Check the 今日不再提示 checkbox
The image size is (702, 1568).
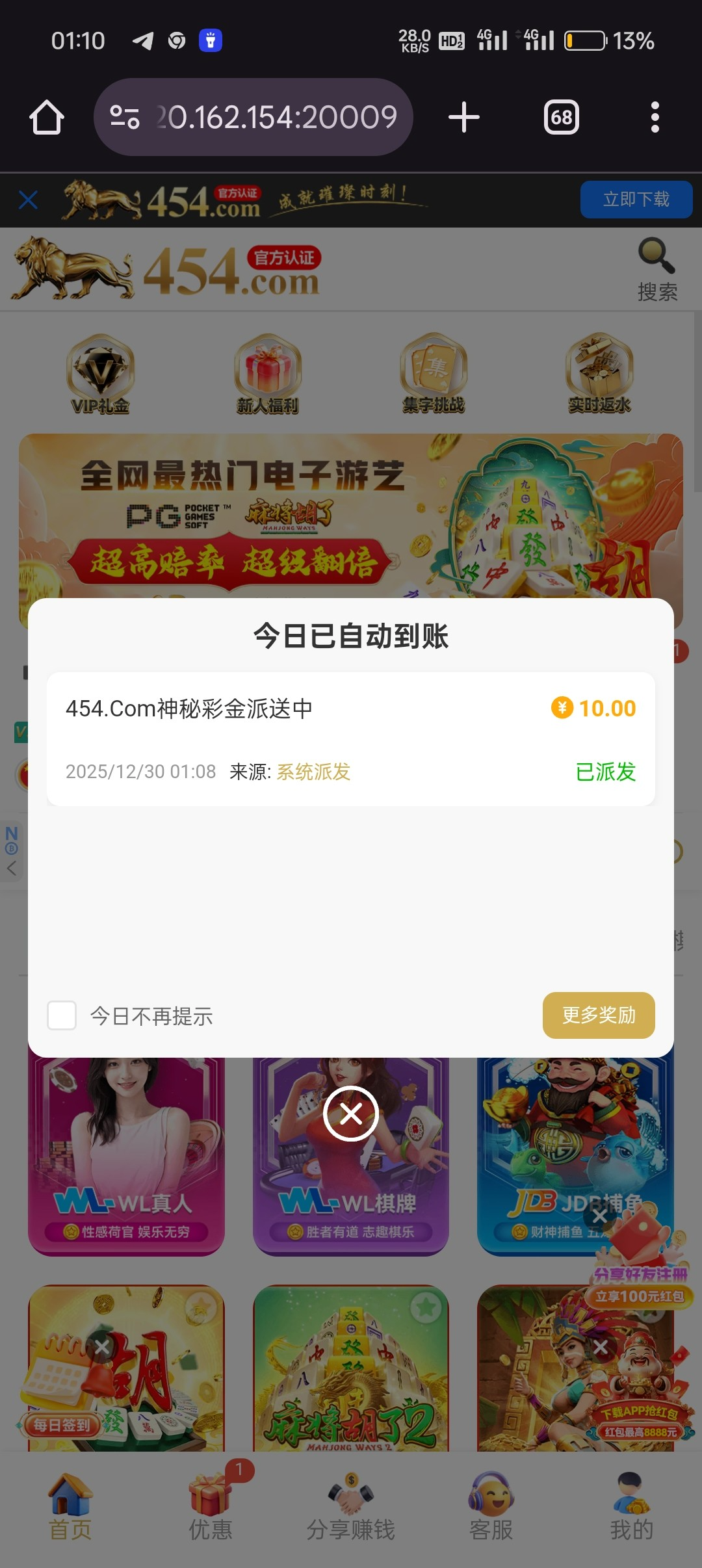[x=62, y=1015]
